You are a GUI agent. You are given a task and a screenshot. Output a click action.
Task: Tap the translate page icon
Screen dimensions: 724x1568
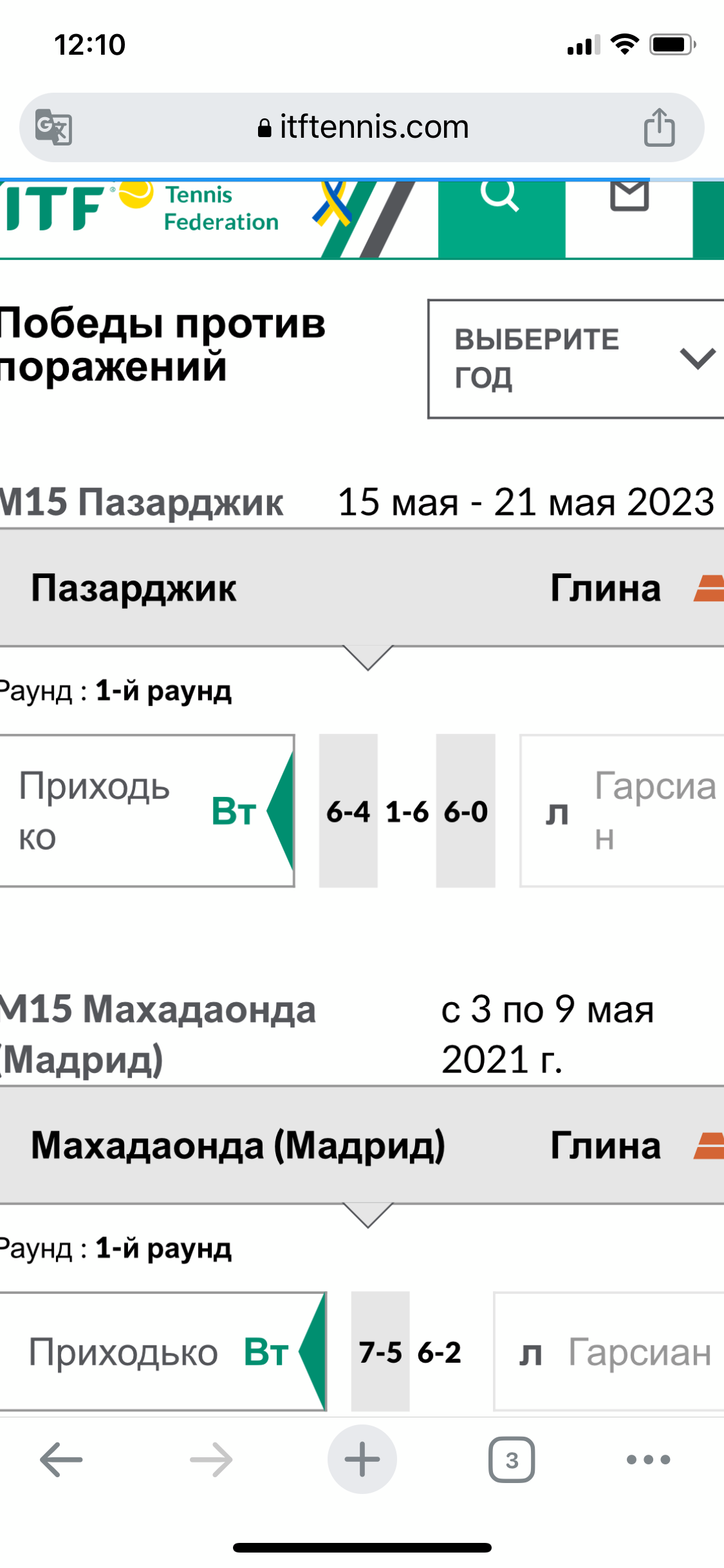[53, 127]
